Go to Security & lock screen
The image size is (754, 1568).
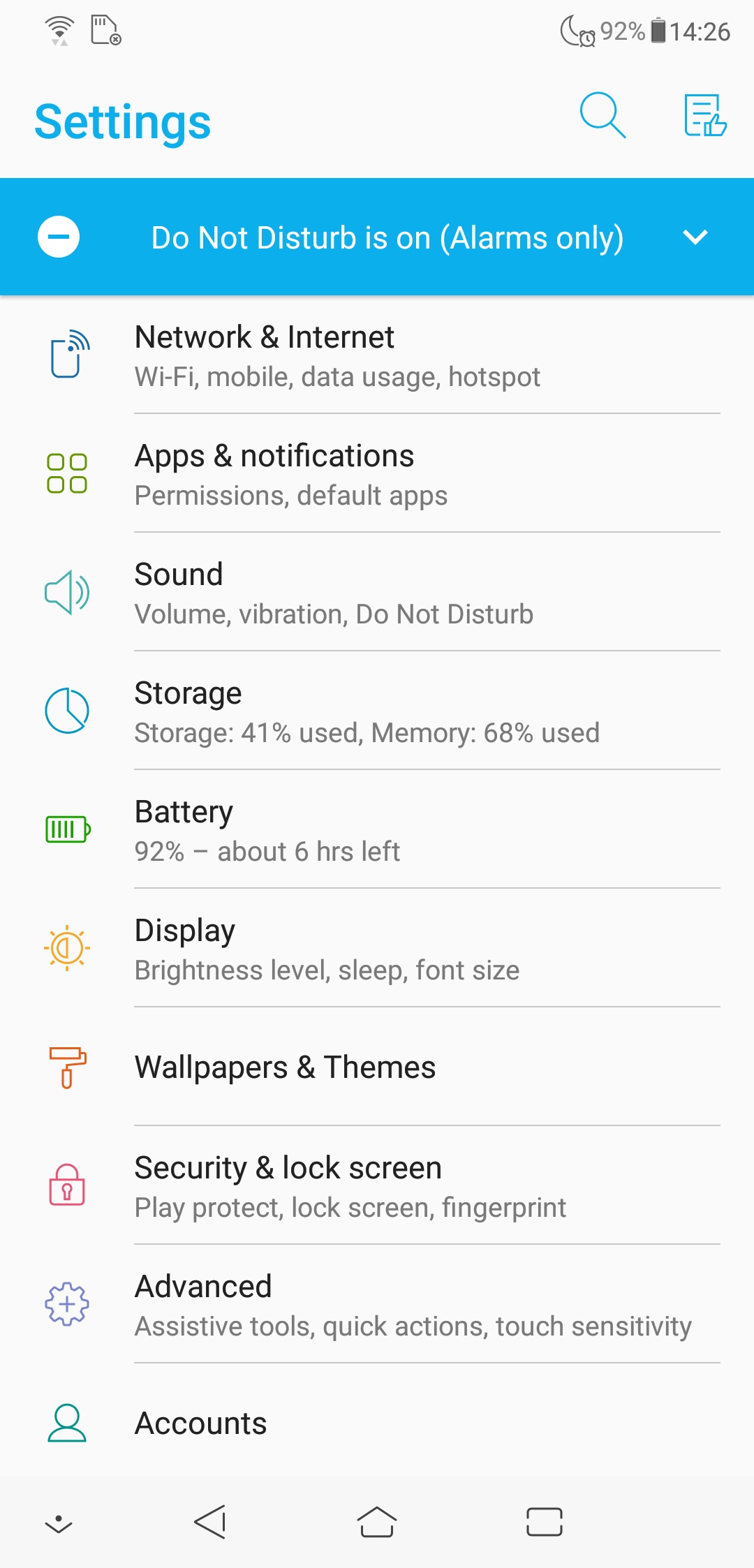tap(377, 1187)
